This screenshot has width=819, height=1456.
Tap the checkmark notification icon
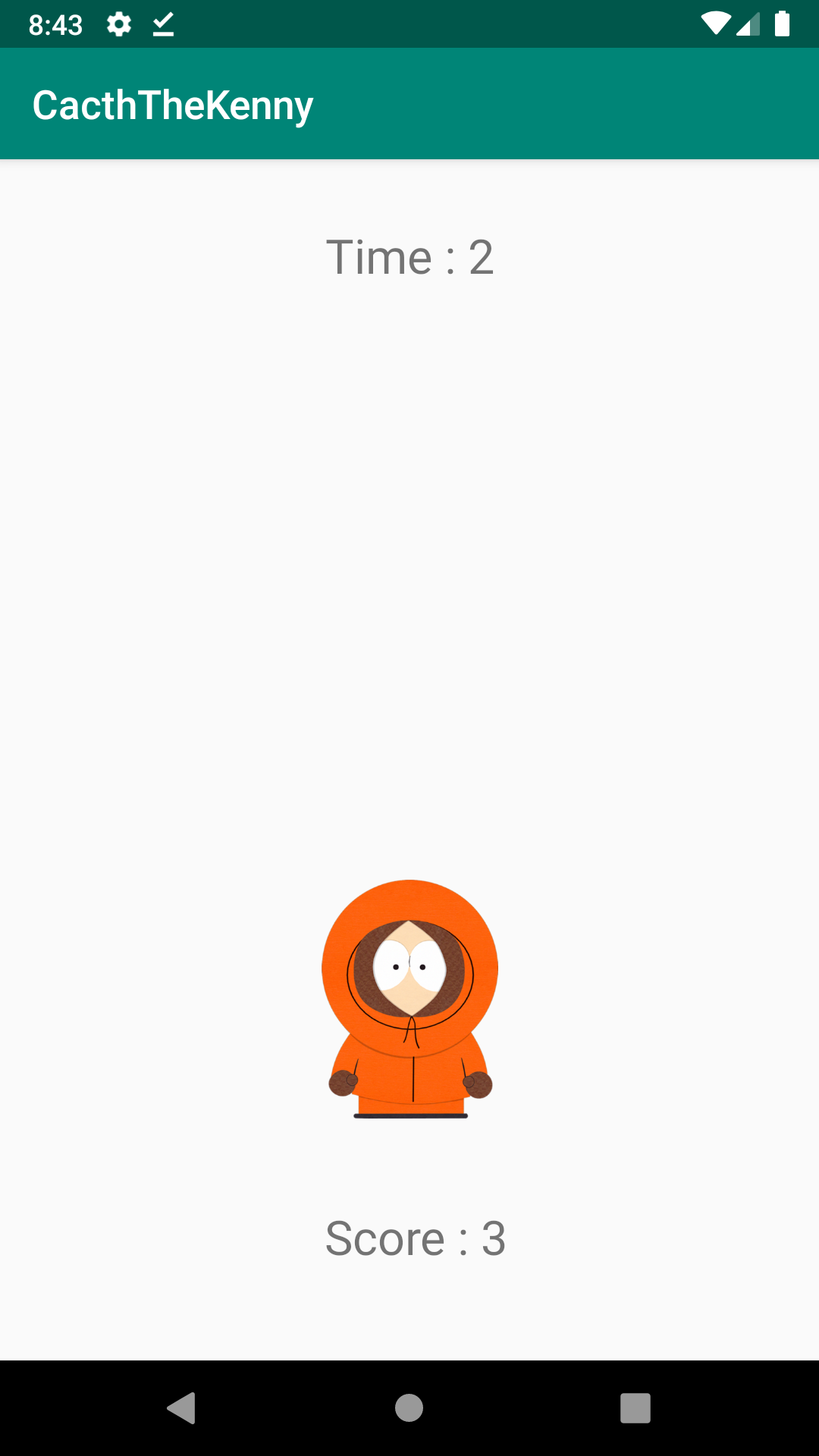click(164, 24)
